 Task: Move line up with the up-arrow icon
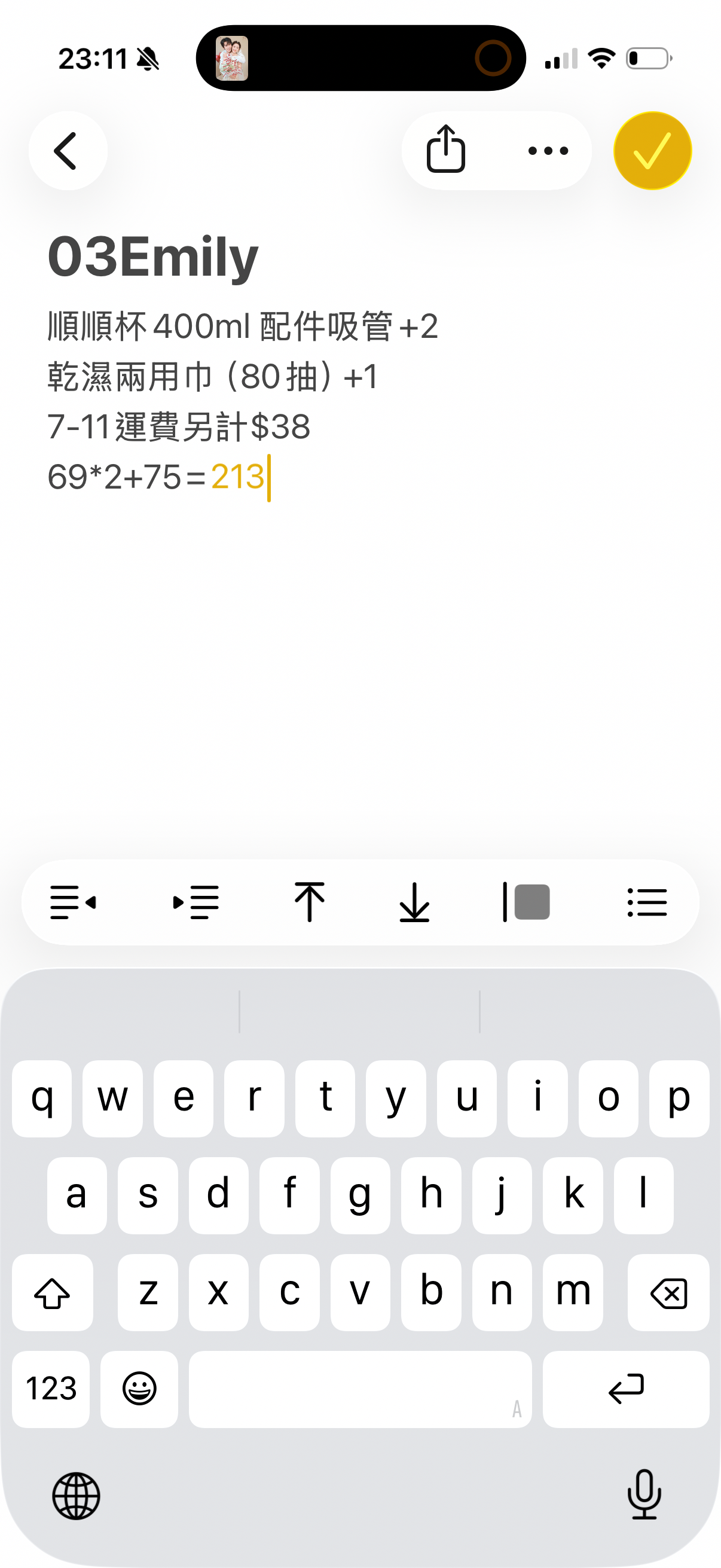tap(310, 902)
